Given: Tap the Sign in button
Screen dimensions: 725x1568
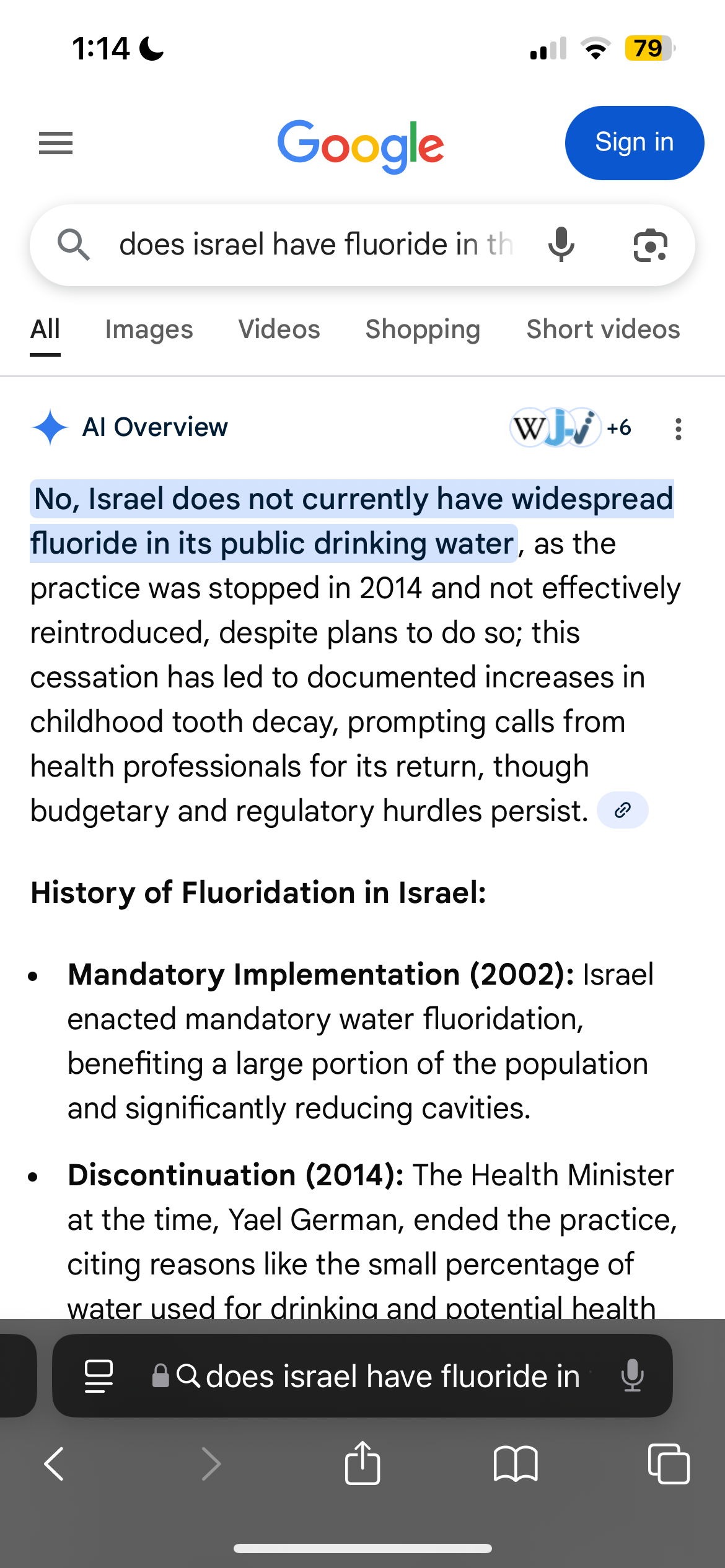Looking at the screenshot, I should tap(634, 143).
